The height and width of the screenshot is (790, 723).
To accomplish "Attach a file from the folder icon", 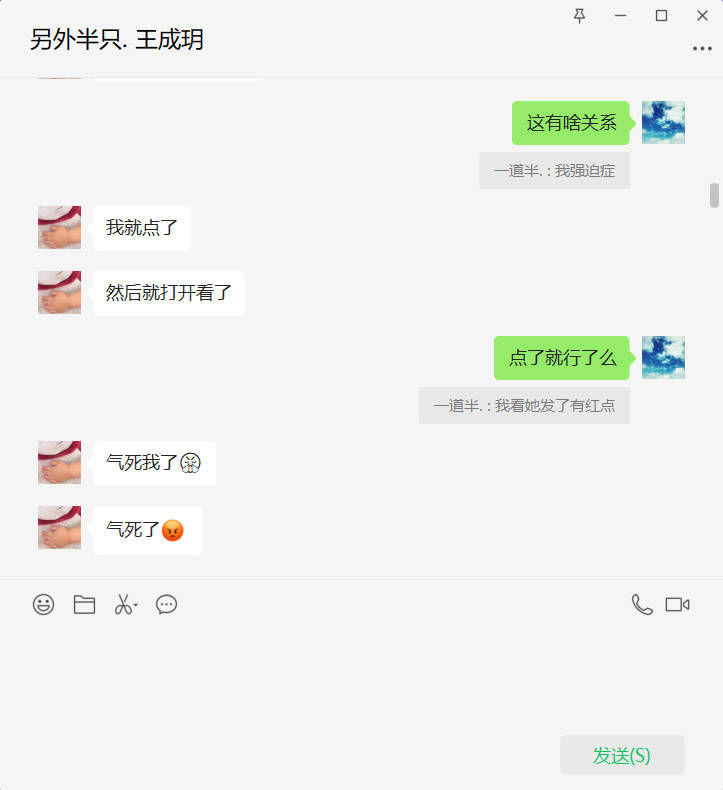I will tap(84, 604).
